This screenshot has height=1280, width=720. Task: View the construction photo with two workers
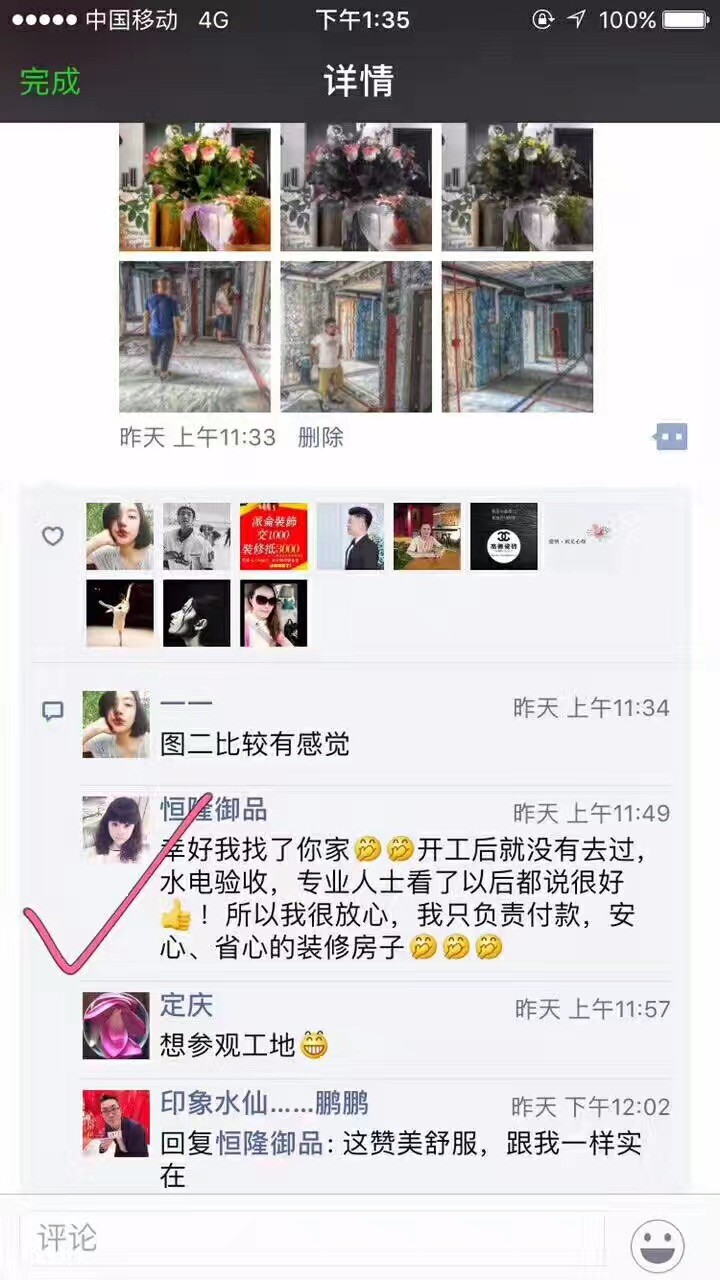pos(194,337)
